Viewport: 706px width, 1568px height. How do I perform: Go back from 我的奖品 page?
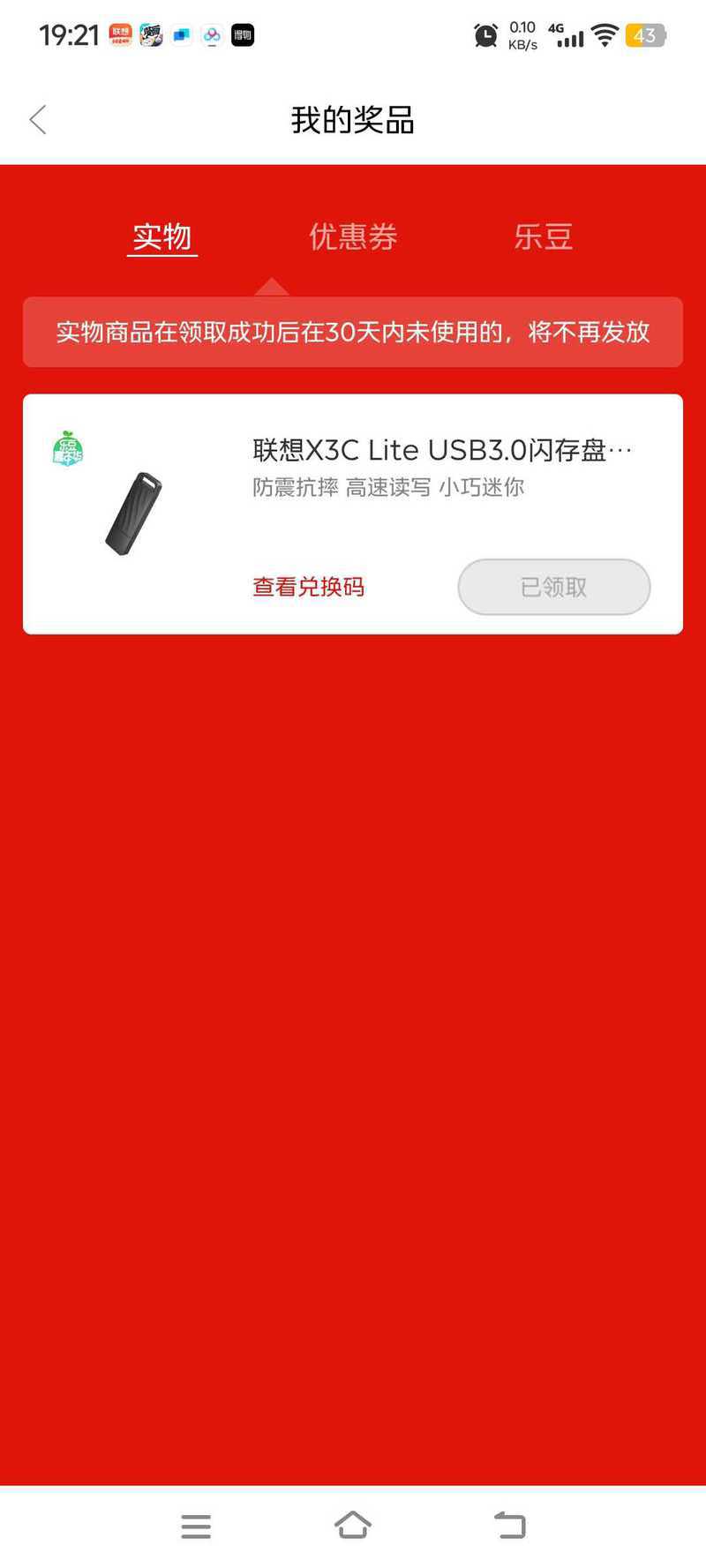[38, 120]
